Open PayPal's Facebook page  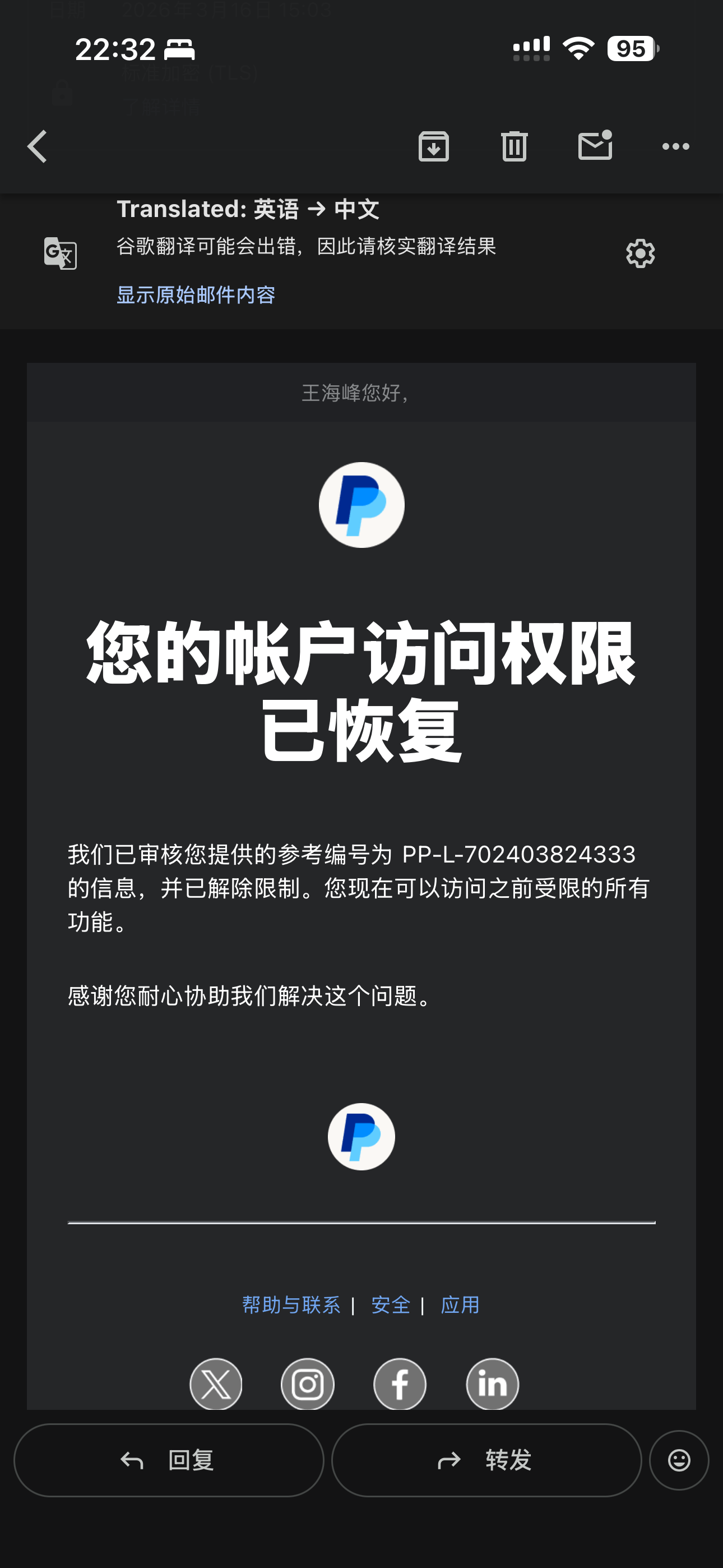point(400,1383)
